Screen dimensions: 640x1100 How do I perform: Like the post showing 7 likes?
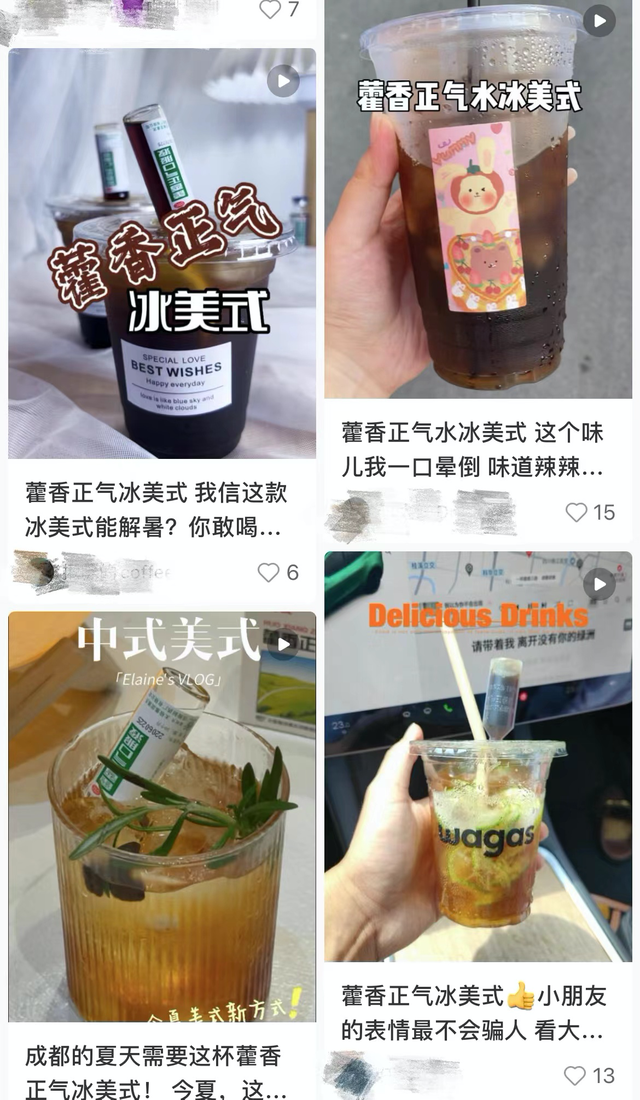click(x=270, y=9)
